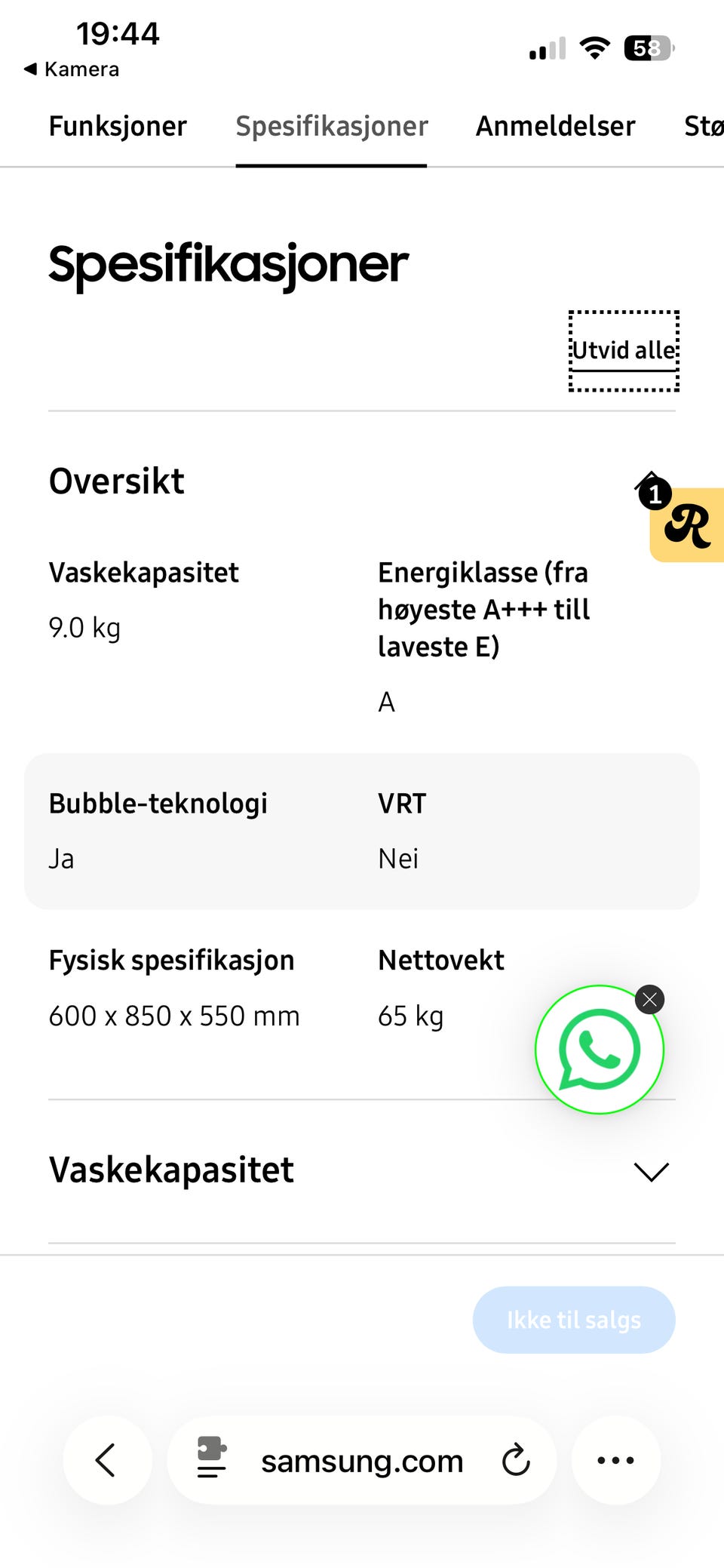Open the WhatsApp chat bubble
The width and height of the screenshot is (724, 1568).
(599, 1050)
